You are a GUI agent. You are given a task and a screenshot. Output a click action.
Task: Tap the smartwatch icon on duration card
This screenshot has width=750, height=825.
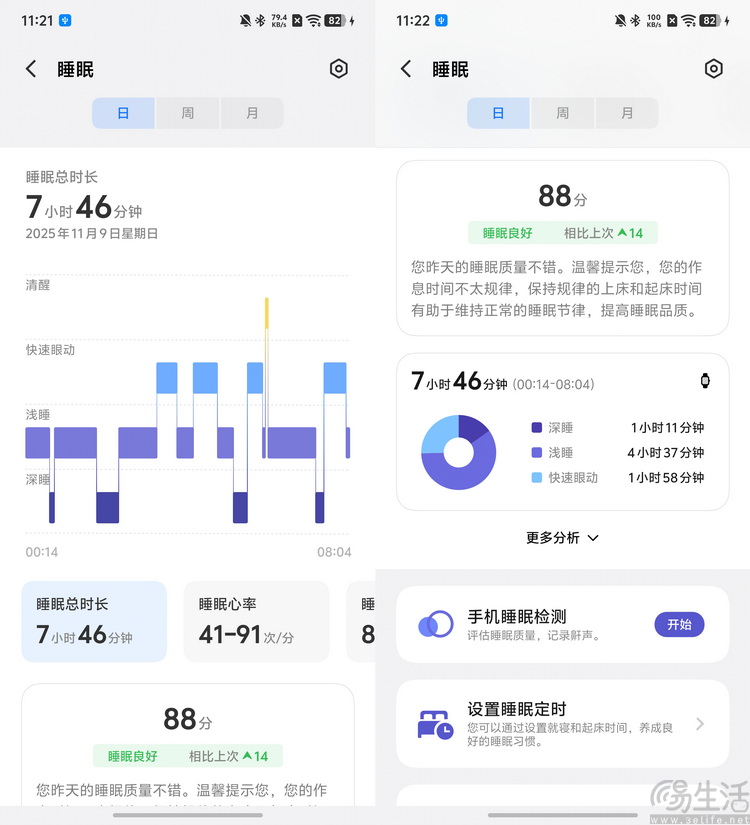[706, 382]
